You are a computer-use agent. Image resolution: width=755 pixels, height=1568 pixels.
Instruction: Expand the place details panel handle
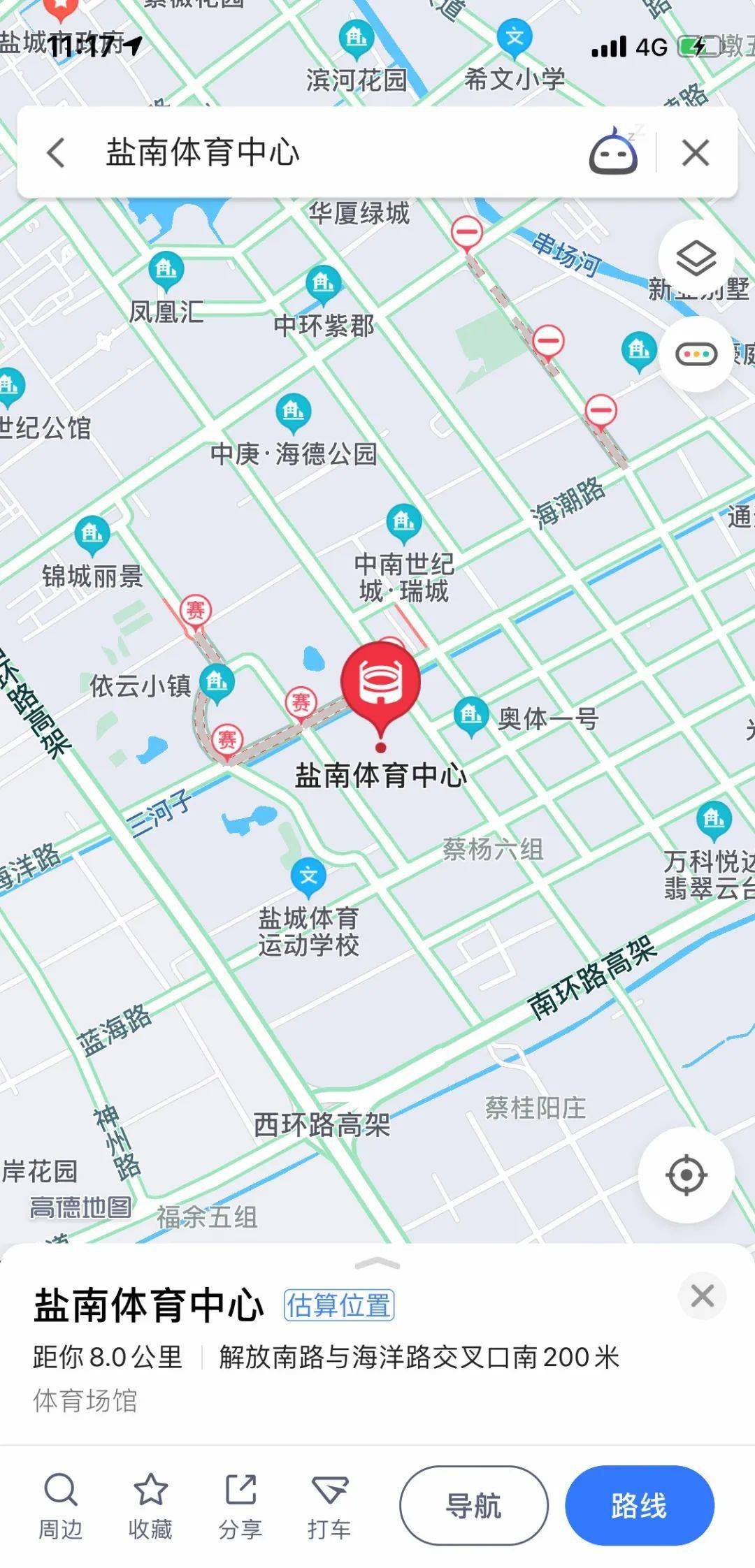pos(377,1262)
